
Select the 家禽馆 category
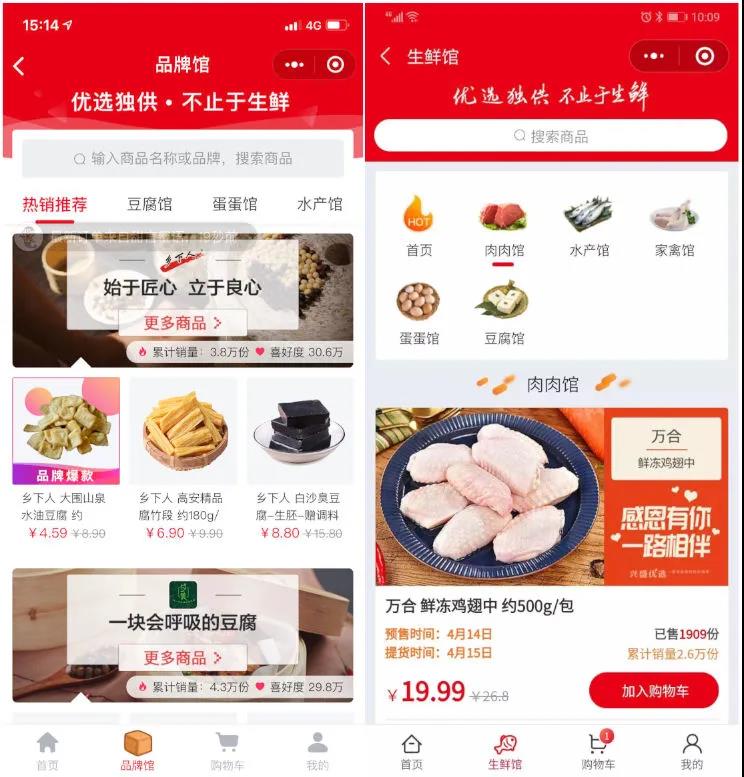[674, 226]
